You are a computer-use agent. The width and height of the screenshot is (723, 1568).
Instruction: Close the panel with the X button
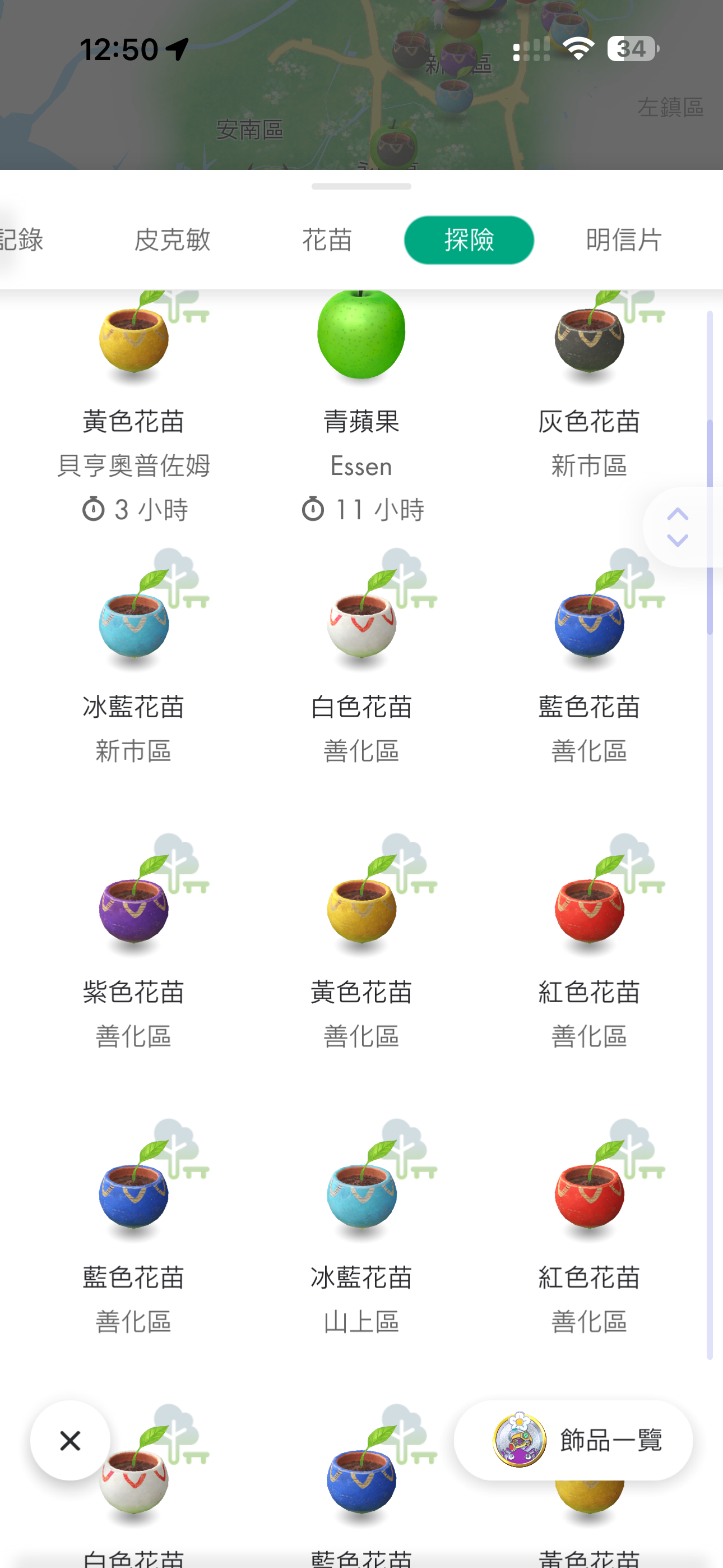click(71, 1440)
